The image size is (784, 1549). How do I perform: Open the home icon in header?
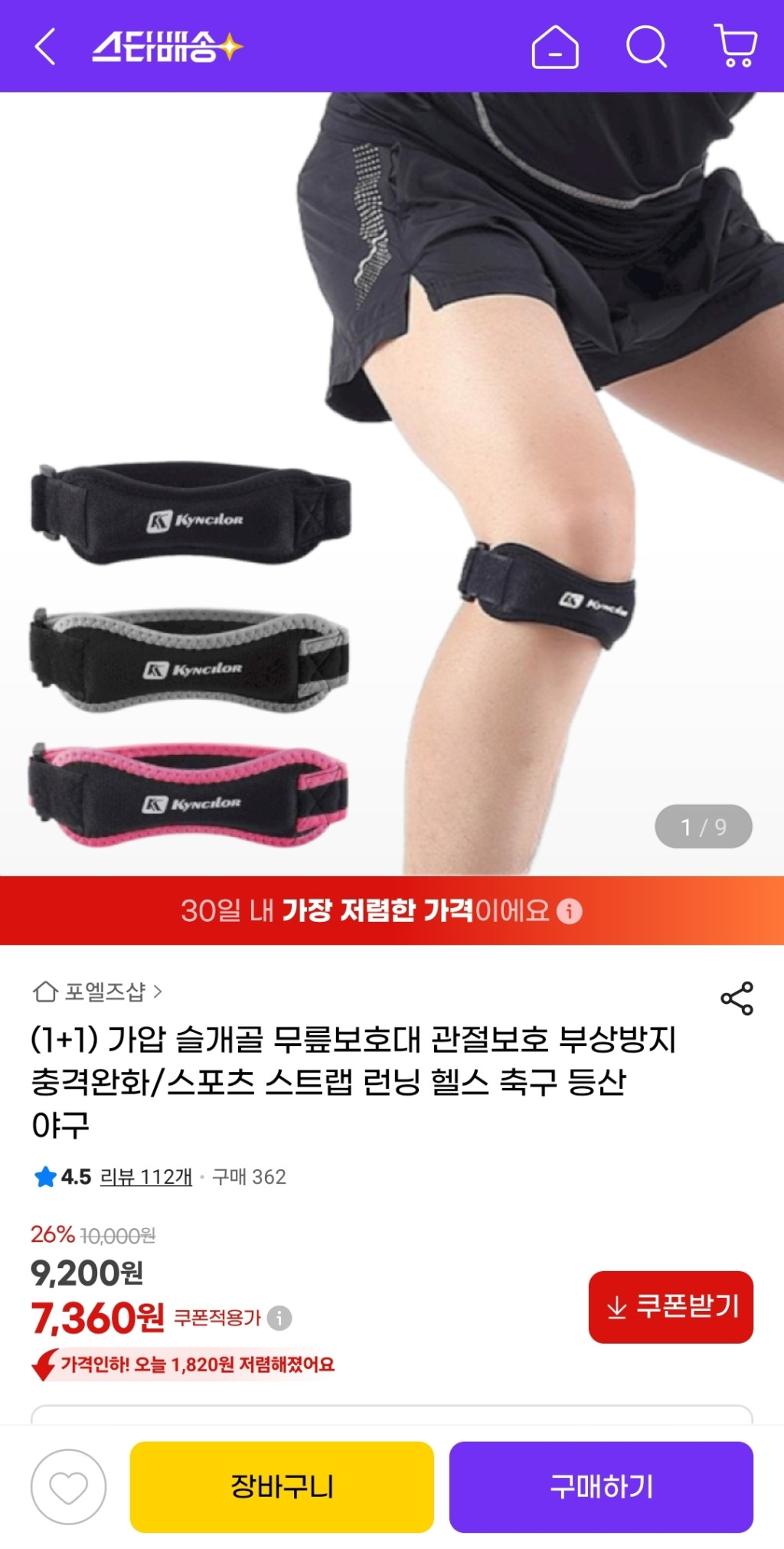click(555, 47)
